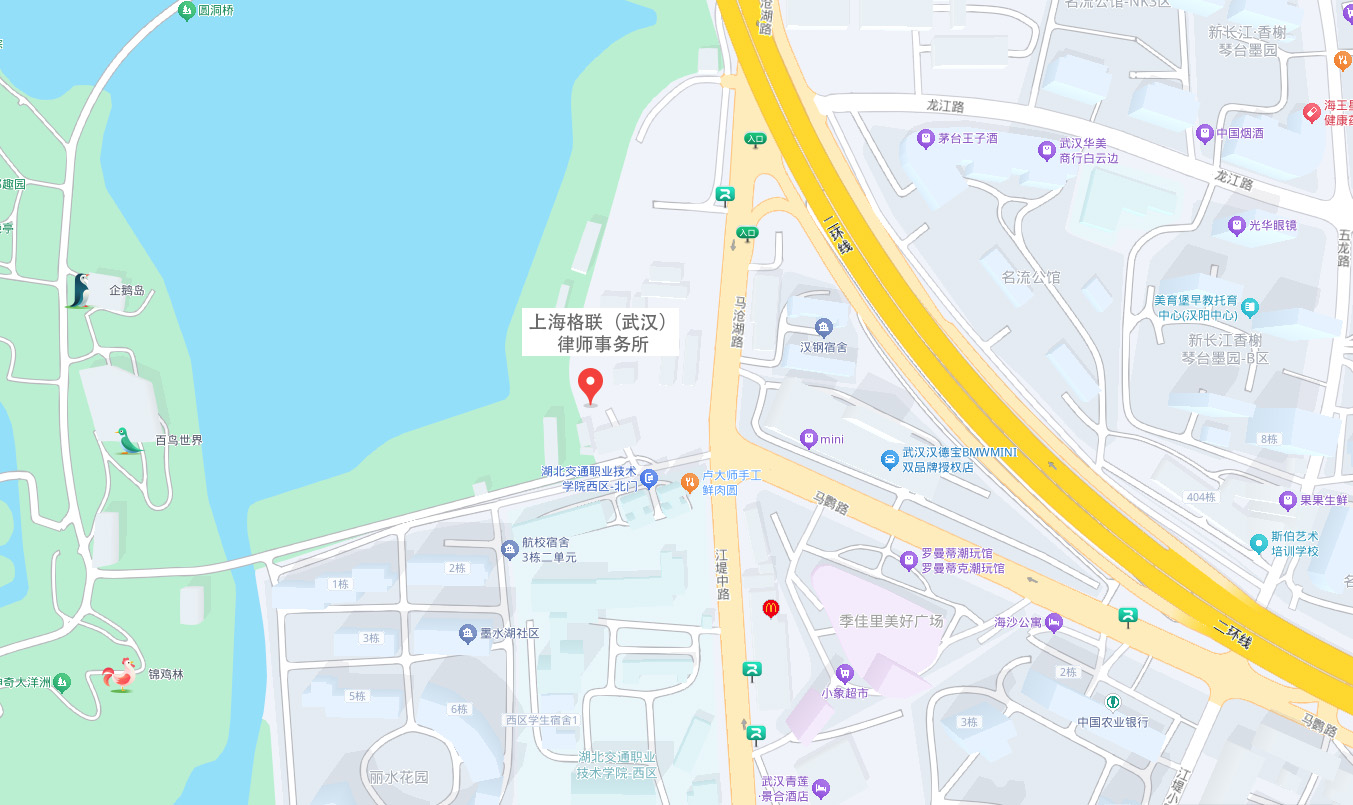Select the 中国农业银行 bank marker
Screen dimensions: 1353x805
[x=1112, y=702]
